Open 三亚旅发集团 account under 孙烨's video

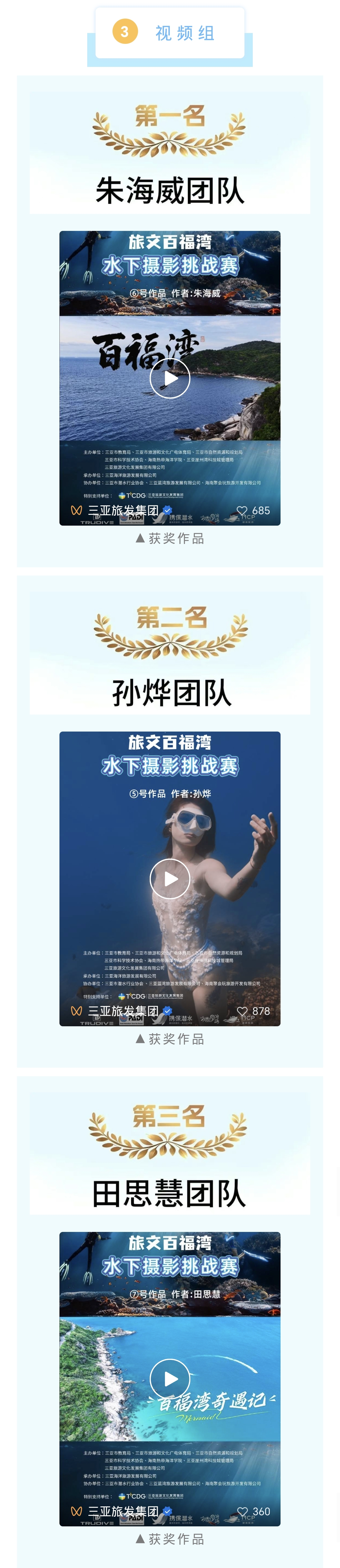(x=123, y=1010)
